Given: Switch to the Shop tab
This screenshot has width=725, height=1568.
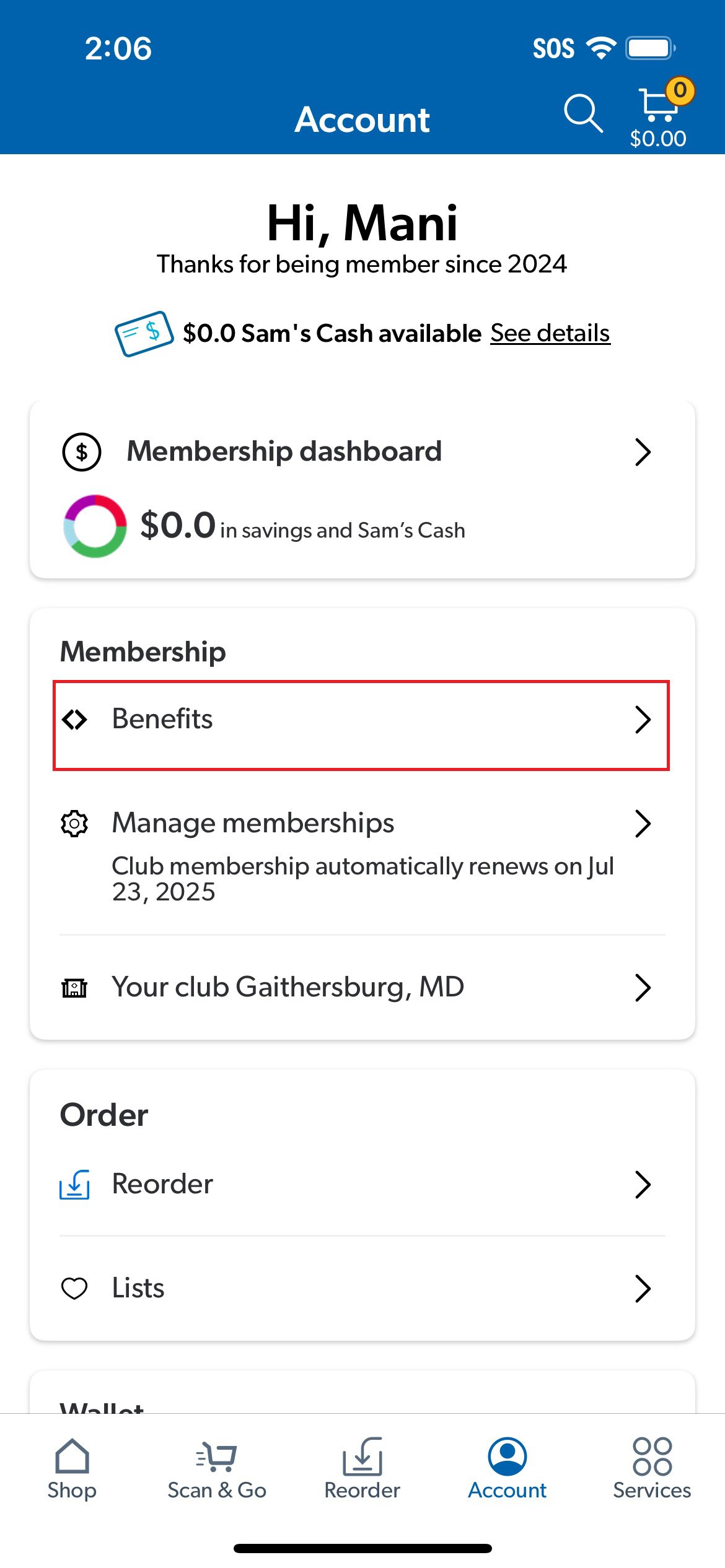Looking at the screenshot, I should click(x=72, y=1469).
